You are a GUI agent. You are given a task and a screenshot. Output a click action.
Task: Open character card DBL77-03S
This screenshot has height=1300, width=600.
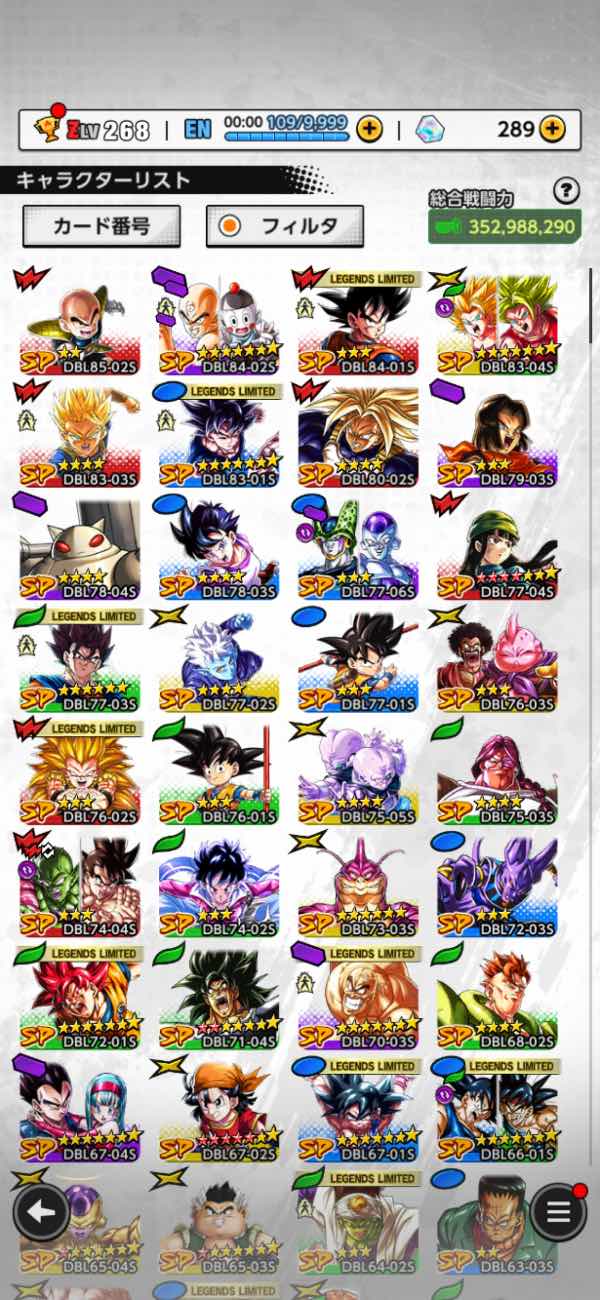click(78, 660)
